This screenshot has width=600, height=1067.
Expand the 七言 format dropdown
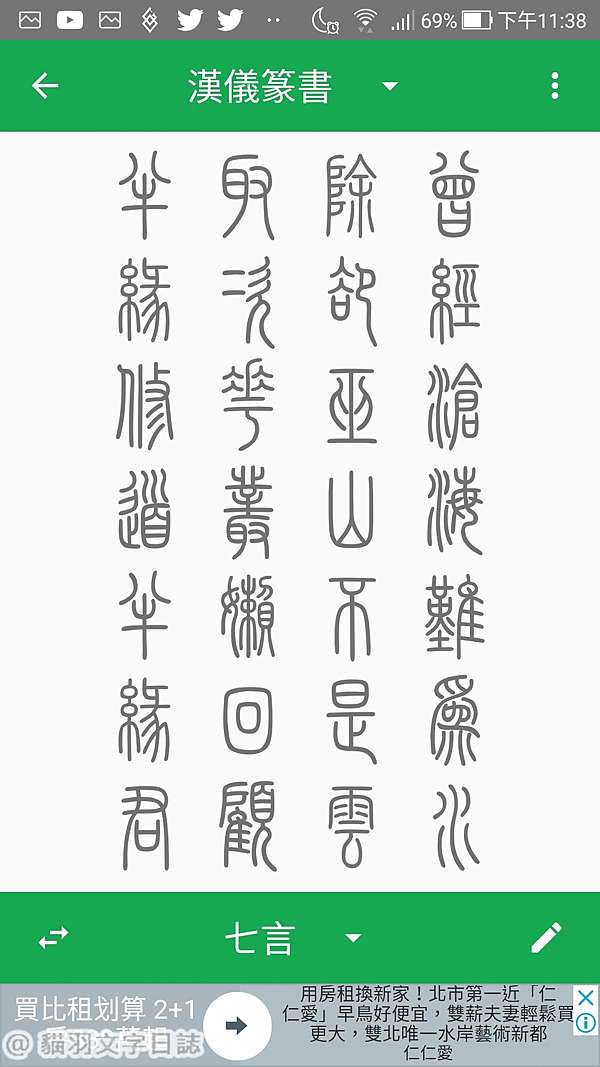293,938
